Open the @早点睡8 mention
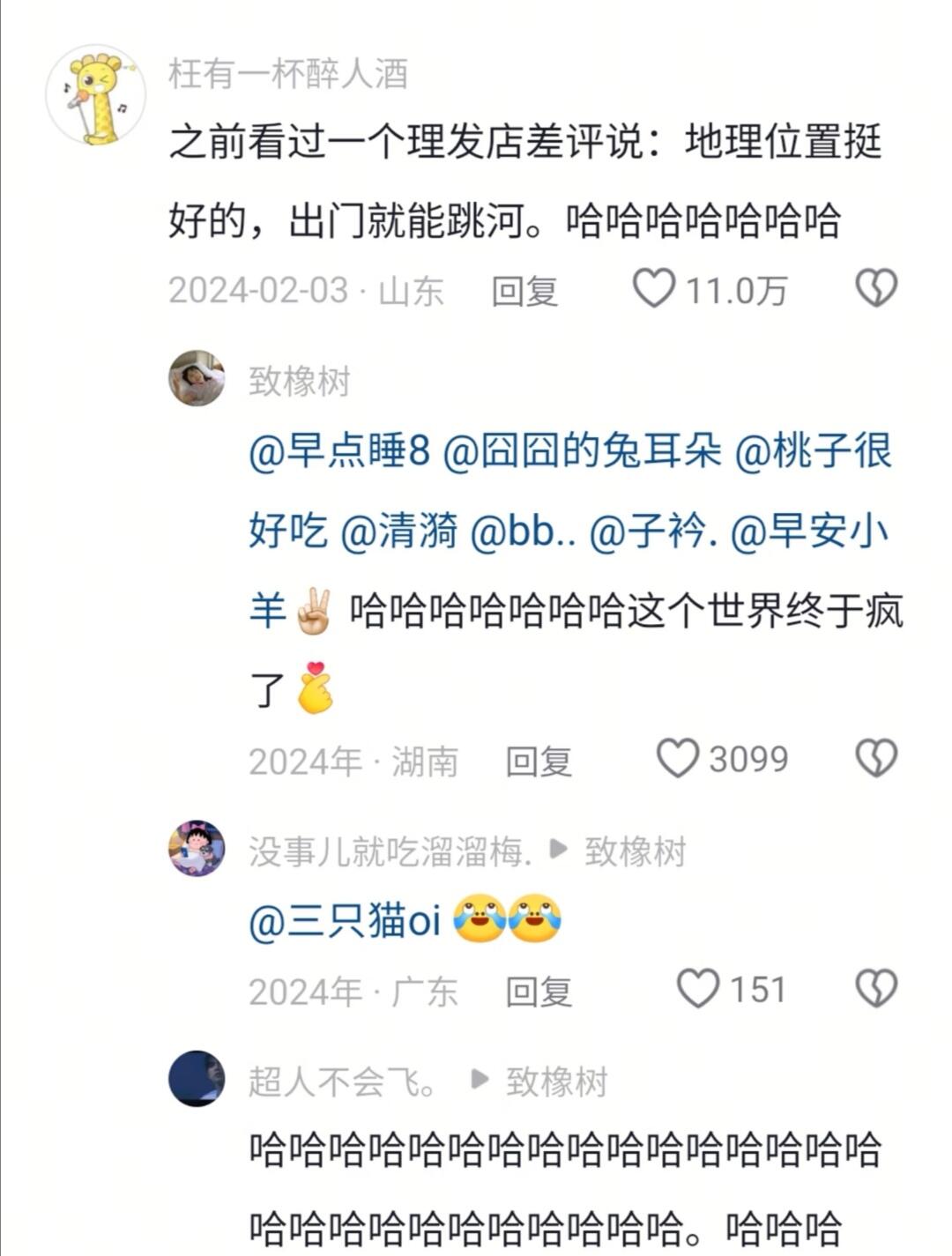This screenshot has height=1256, width=952. click(x=339, y=451)
